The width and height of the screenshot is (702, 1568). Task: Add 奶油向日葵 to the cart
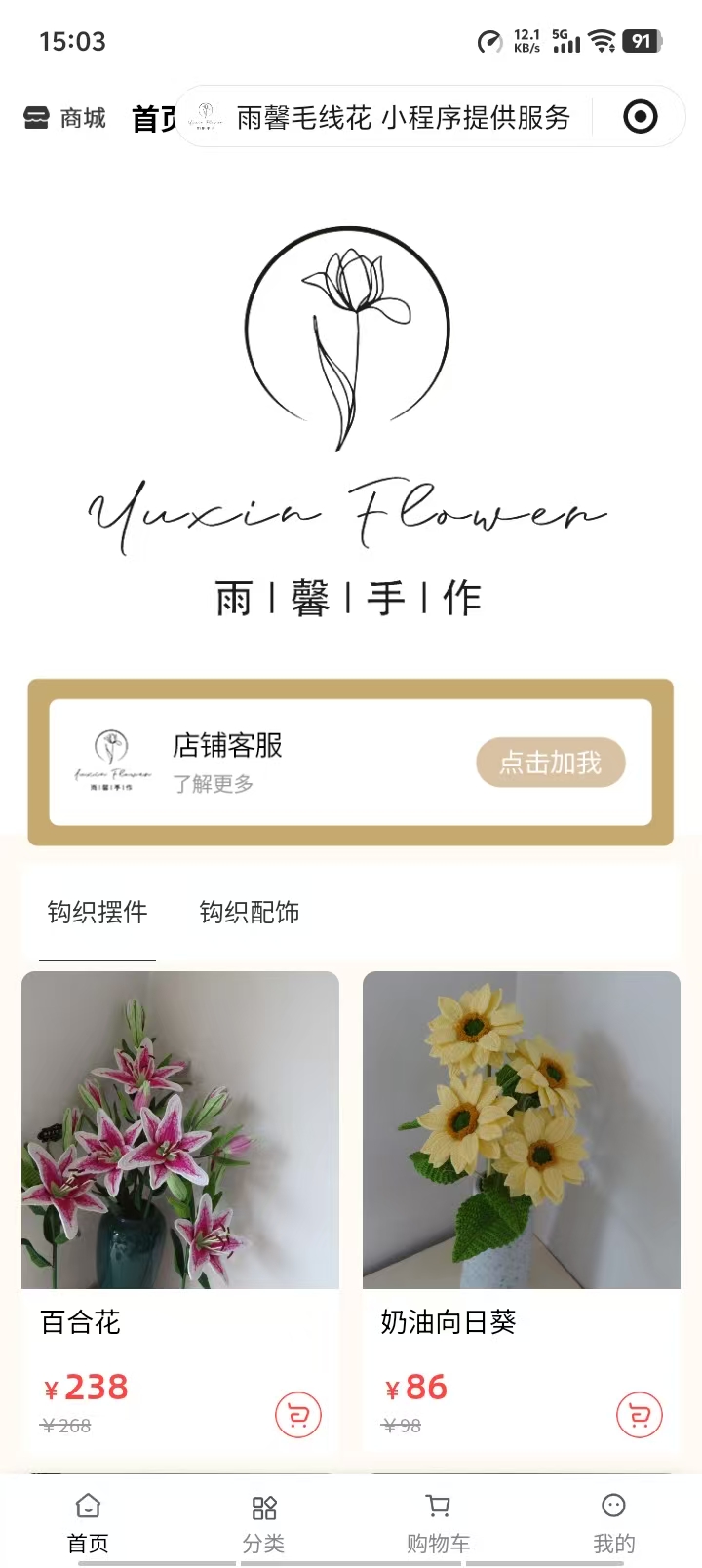coord(640,1415)
